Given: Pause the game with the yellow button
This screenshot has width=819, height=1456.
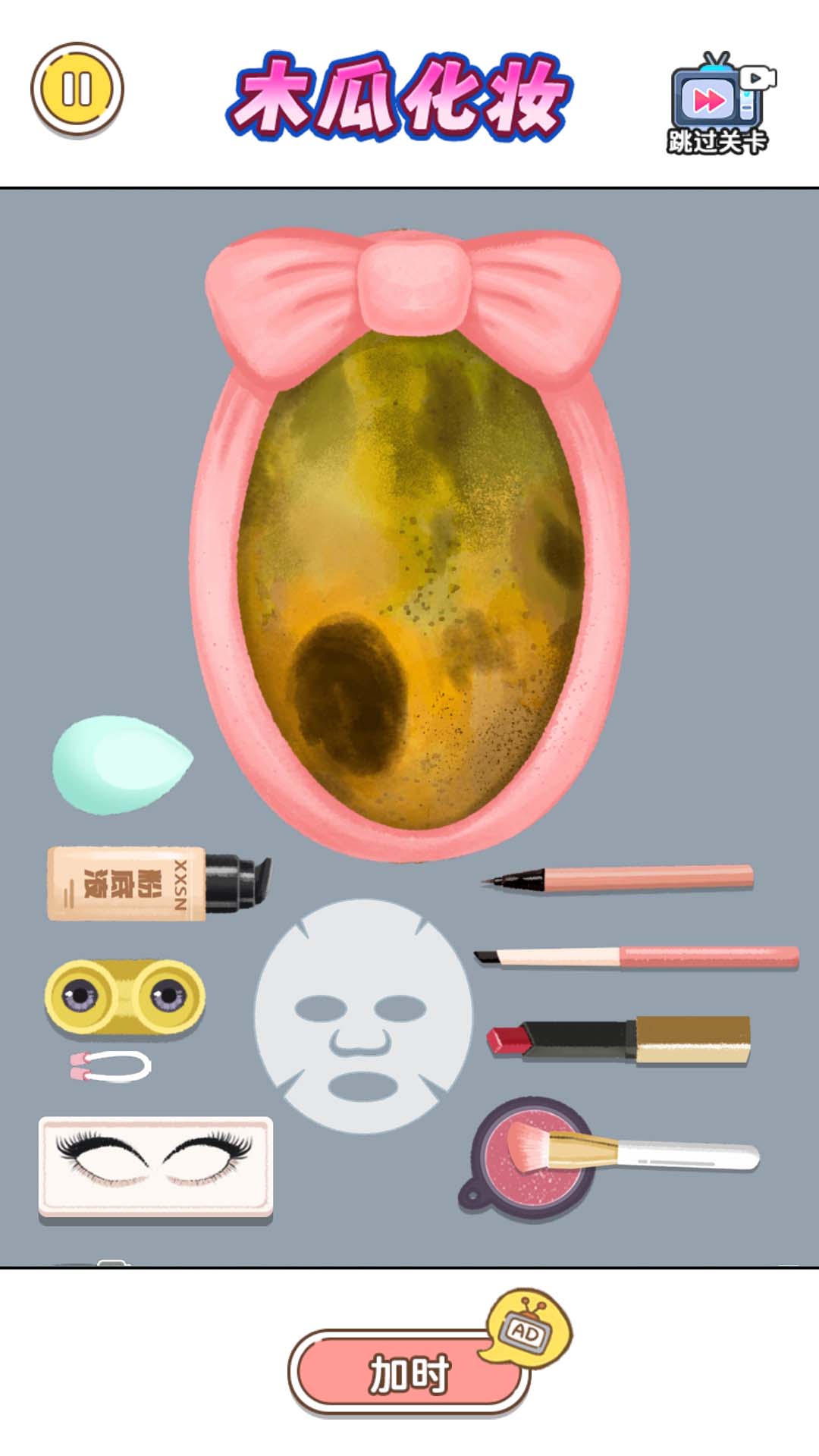Looking at the screenshot, I should 77,89.
